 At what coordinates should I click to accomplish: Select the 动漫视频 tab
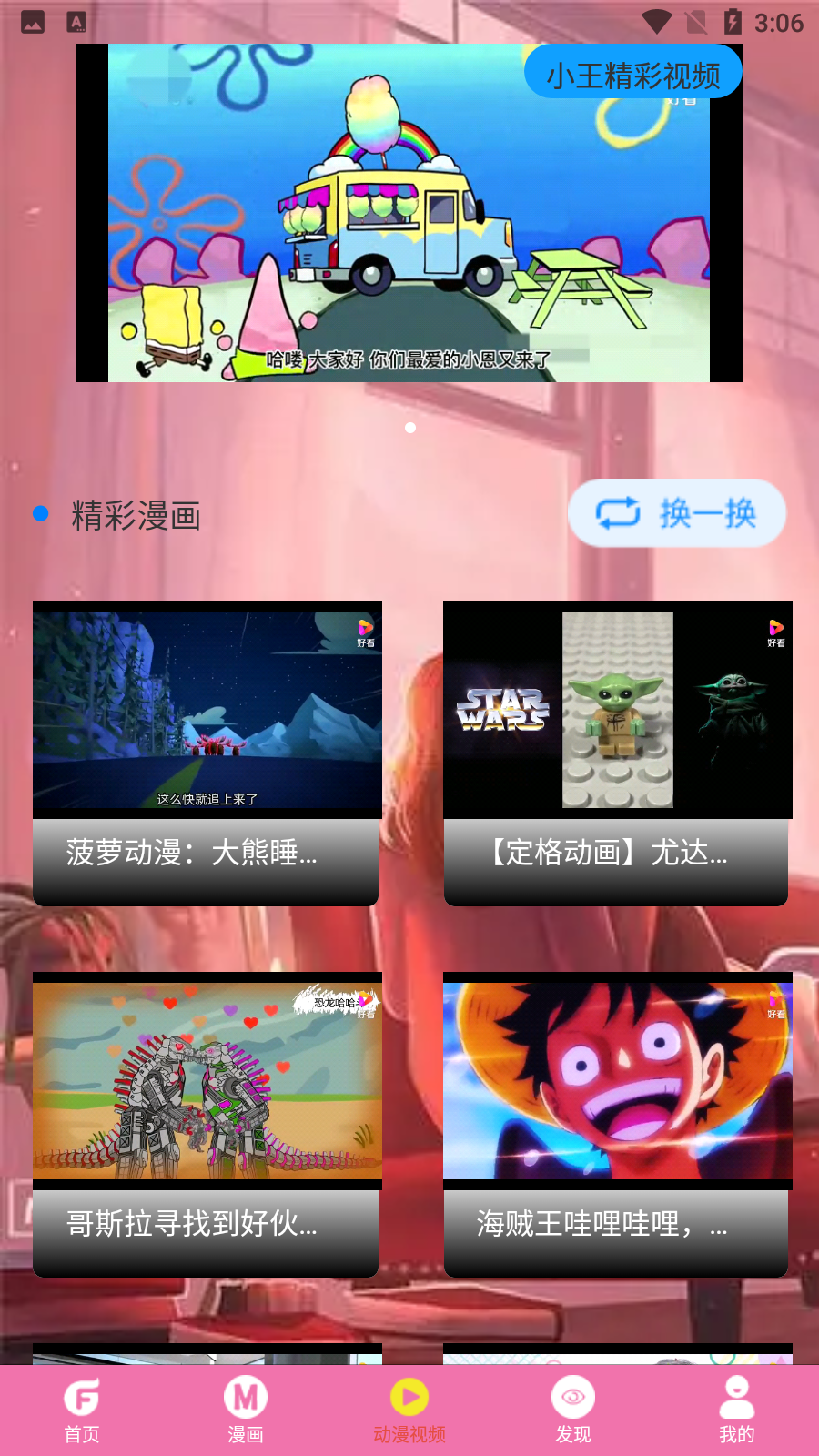coord(409,1410)
